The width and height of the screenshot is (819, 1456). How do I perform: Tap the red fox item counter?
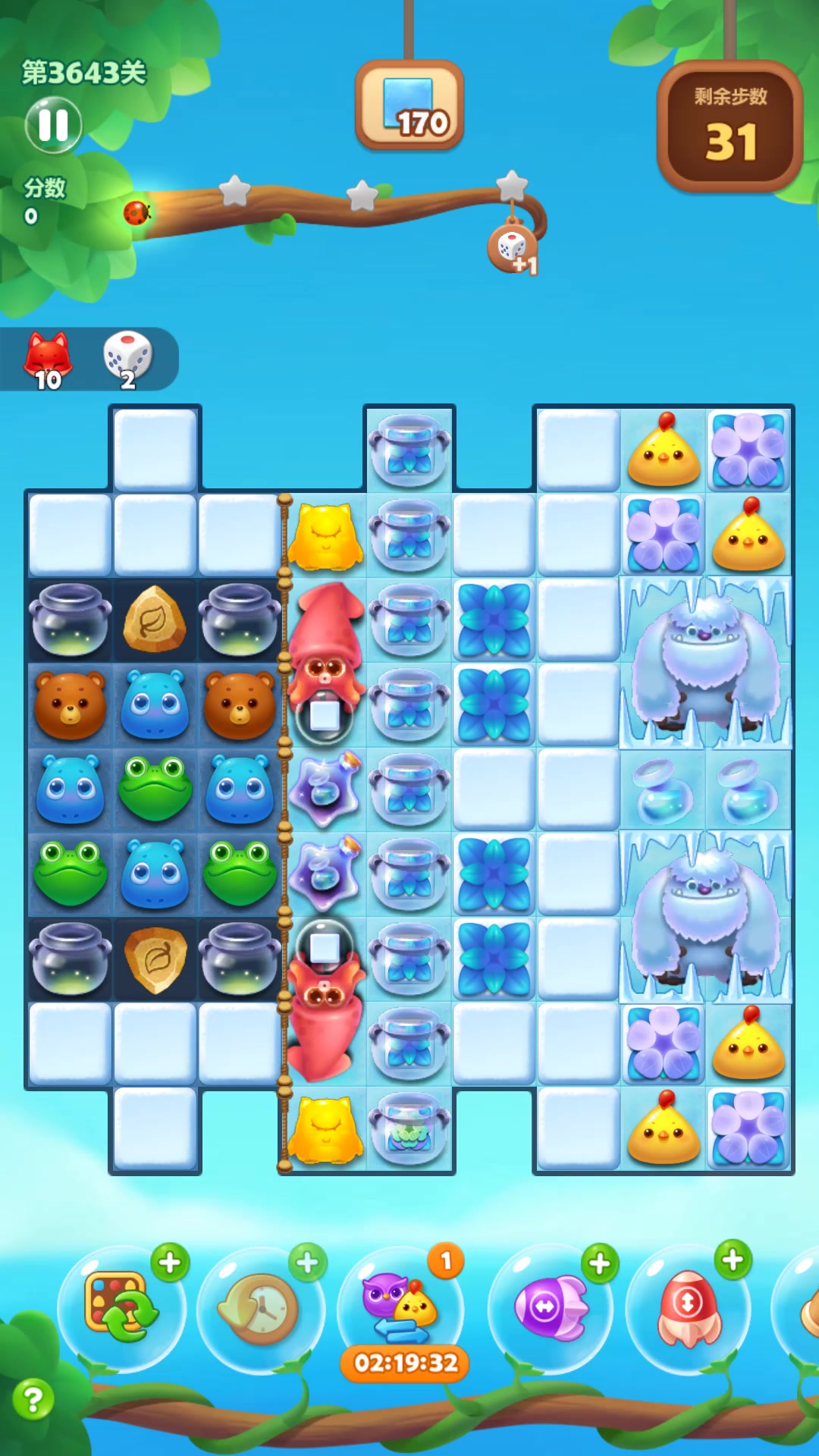tap(49, 359)
